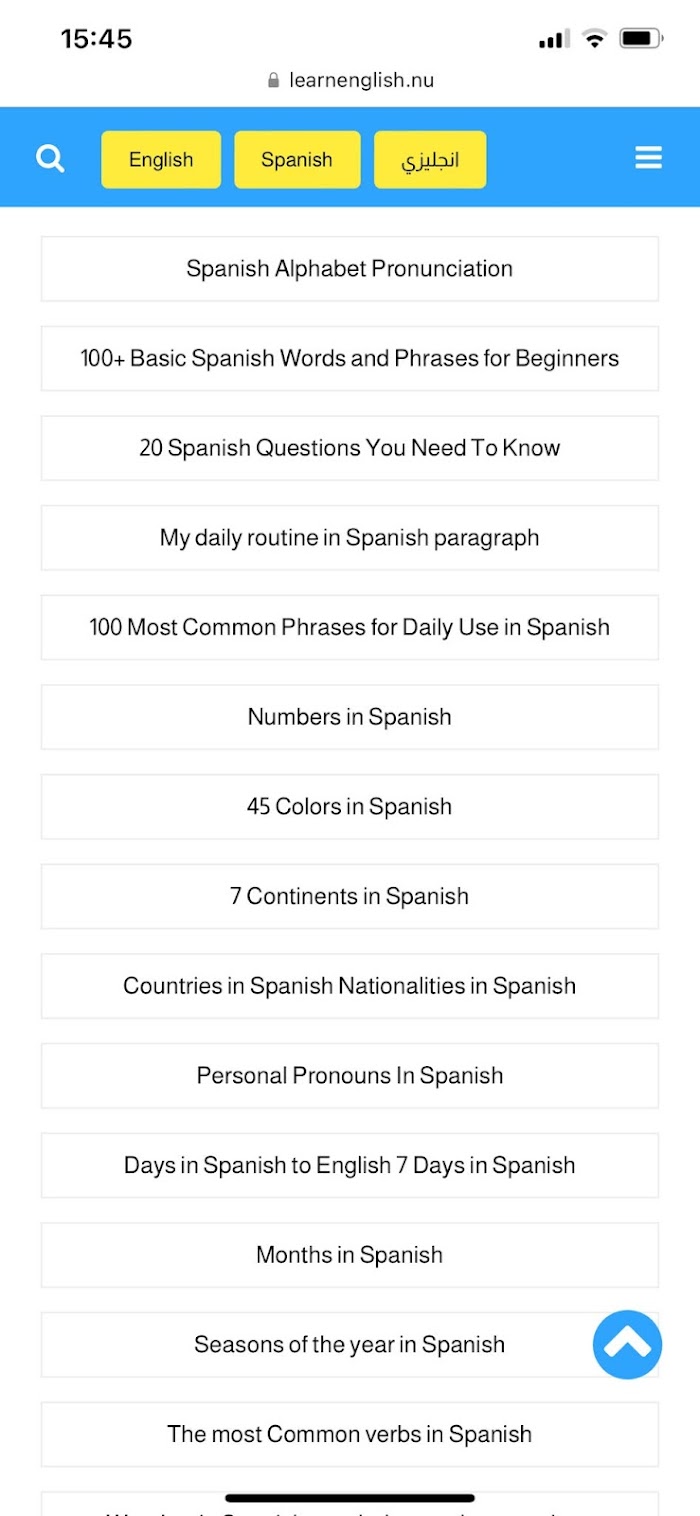Open 100+ Basic Spanish Words and Phrases
700x1516 pixels.
[350, 358]
